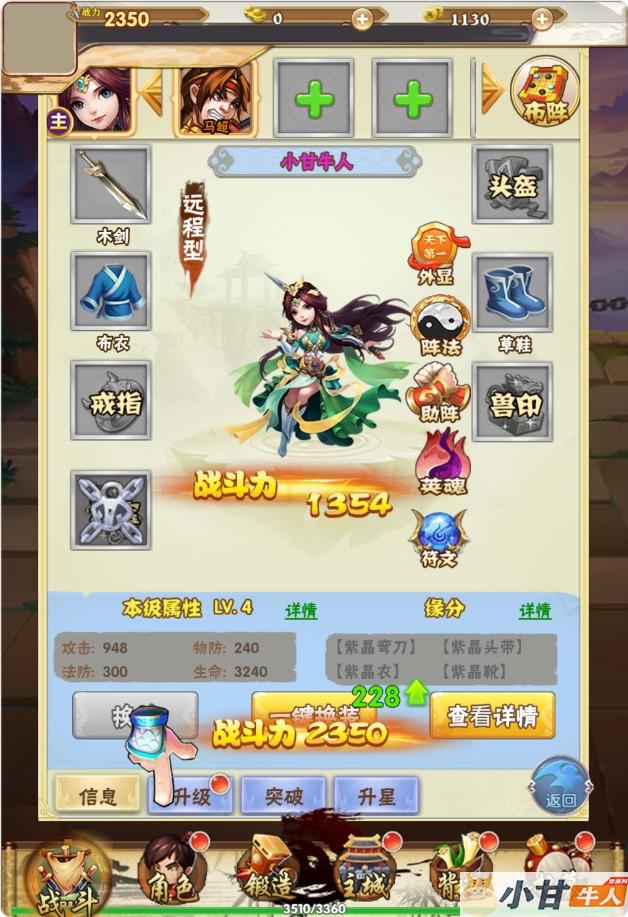This screenshot has height=917, width=628.
Task: Open the 头盔 helmet slot
Action: coord(512,184)
